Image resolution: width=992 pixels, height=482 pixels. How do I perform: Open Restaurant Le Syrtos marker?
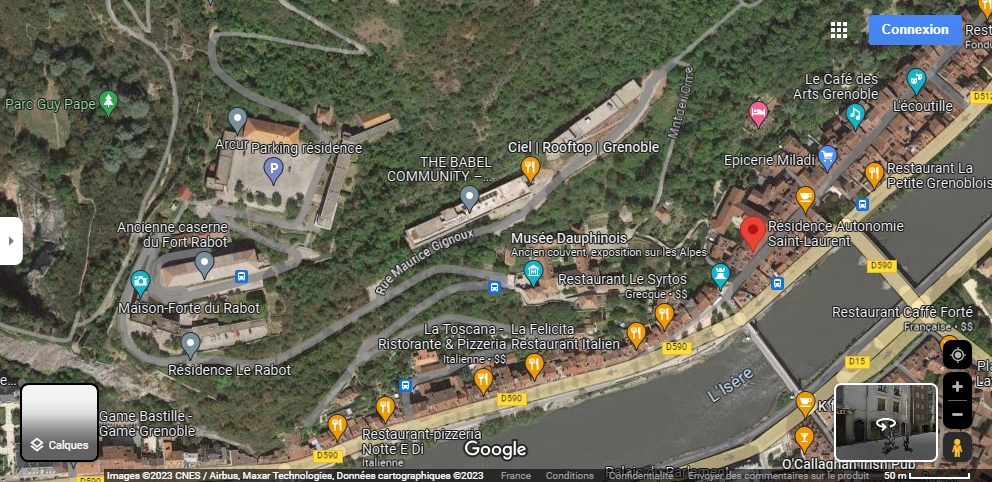720,274
